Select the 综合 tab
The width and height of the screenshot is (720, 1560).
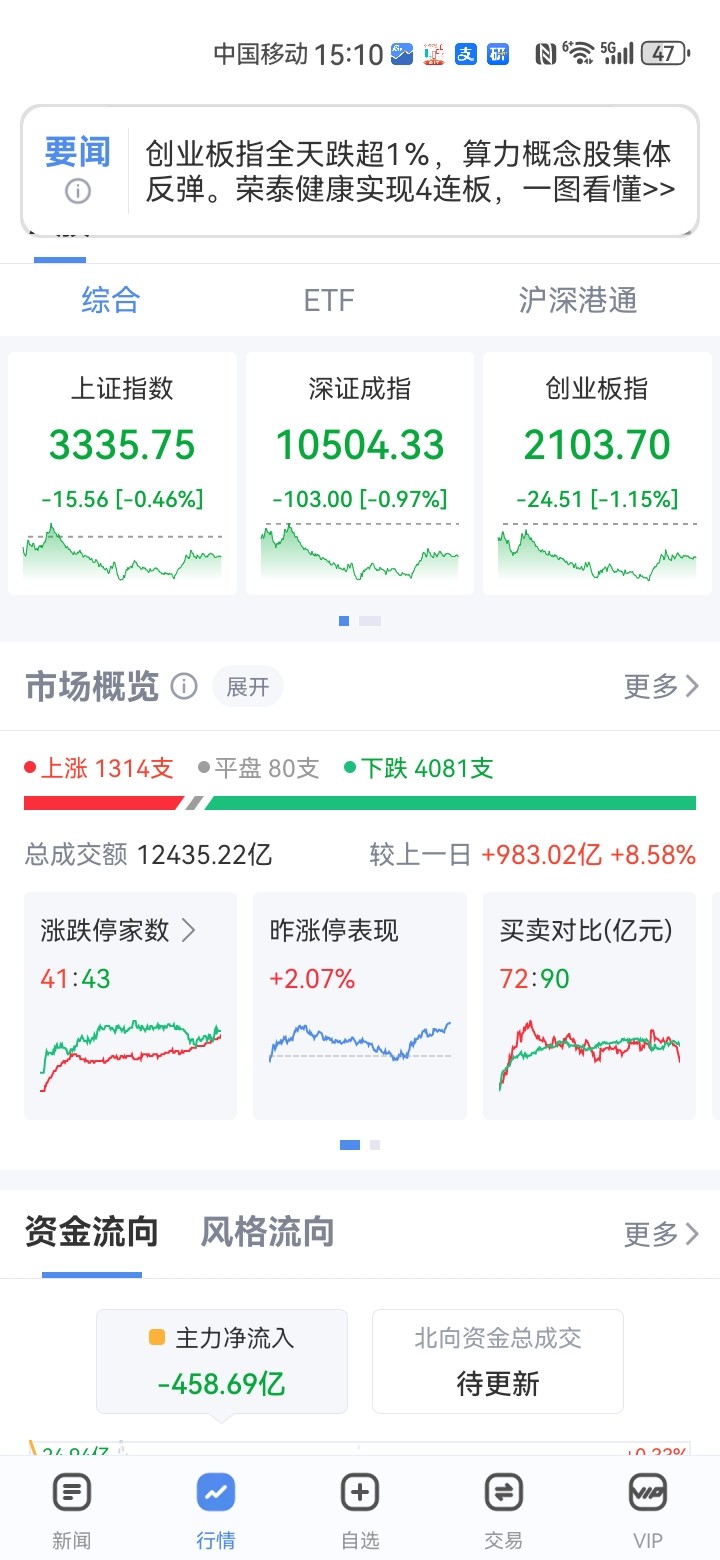click(x=111, y=300)
